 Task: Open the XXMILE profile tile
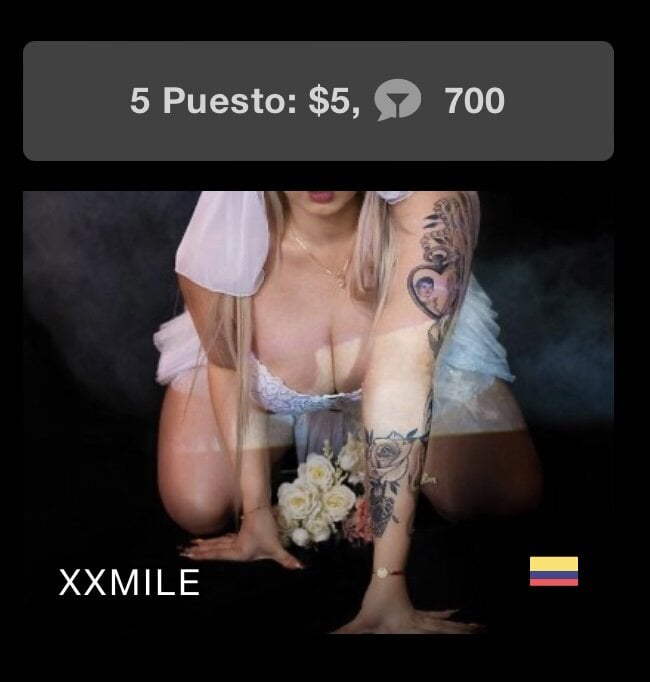318,412
